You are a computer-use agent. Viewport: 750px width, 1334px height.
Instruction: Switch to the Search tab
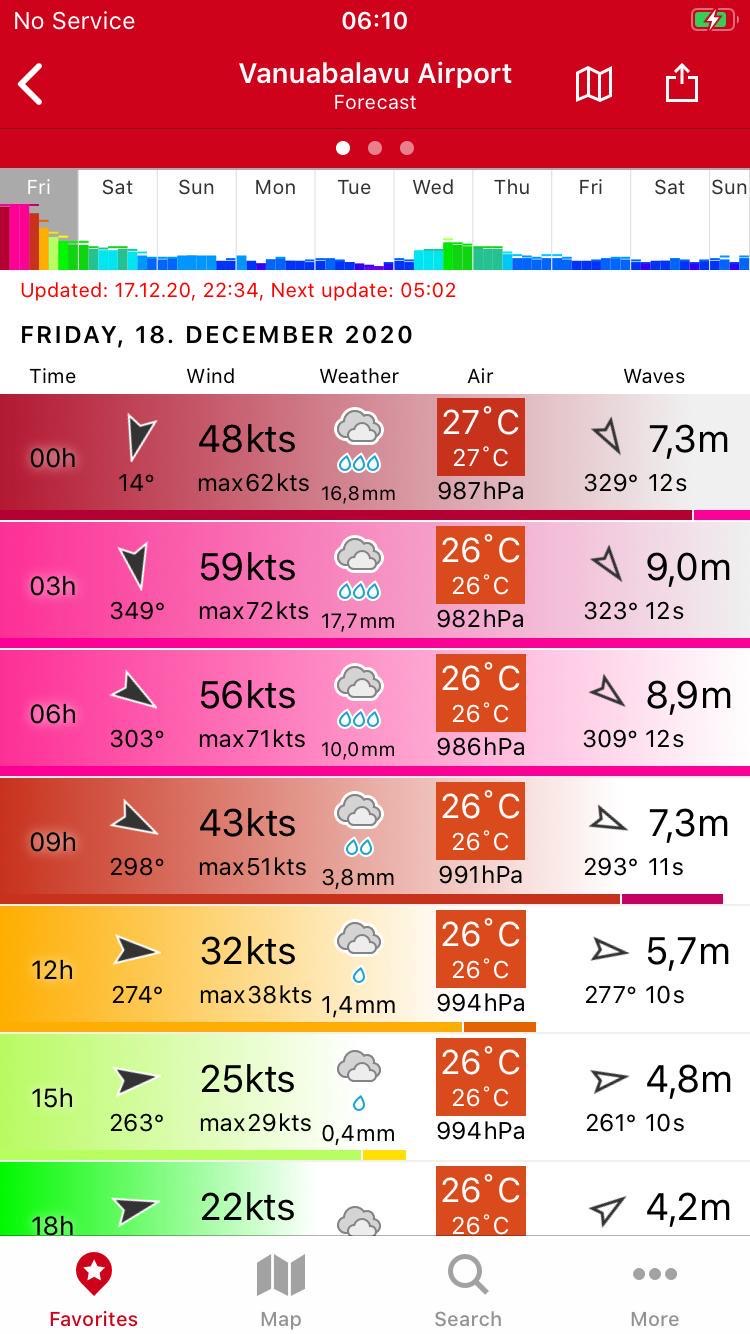[467, 1290]
